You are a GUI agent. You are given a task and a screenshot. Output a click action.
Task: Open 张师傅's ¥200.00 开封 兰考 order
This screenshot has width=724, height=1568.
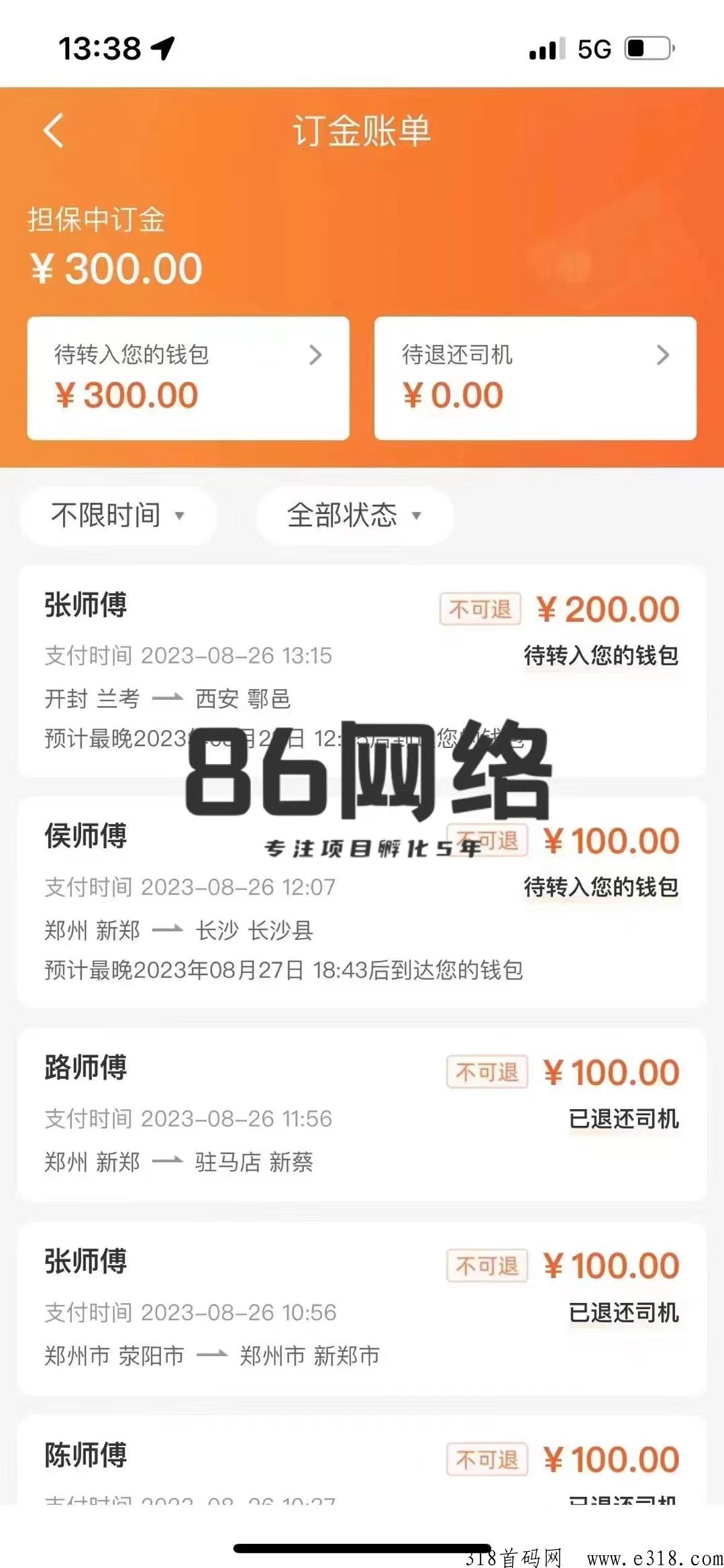(x=362, y=671)
